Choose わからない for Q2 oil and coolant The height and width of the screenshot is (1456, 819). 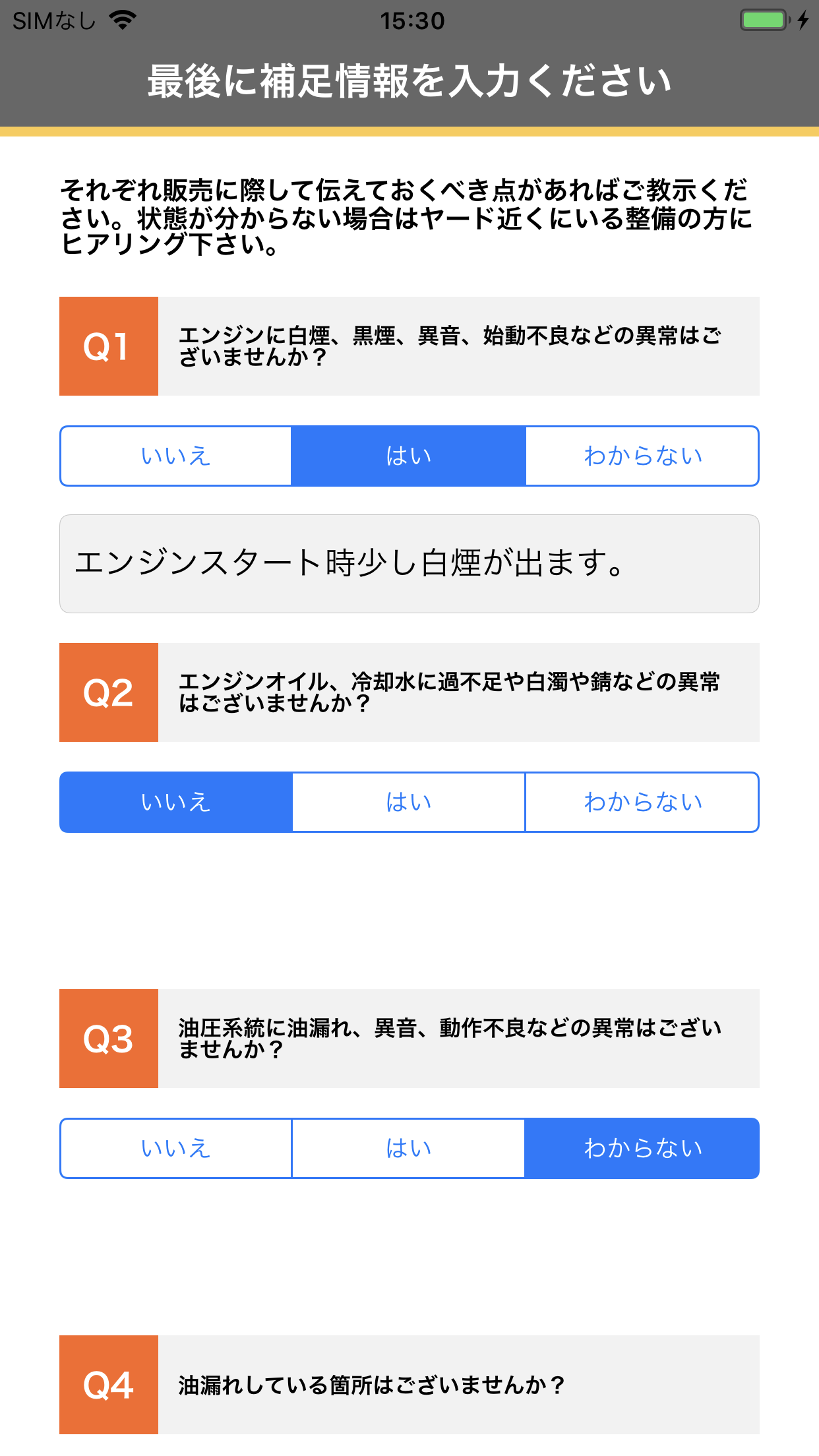tap(642, 802)
